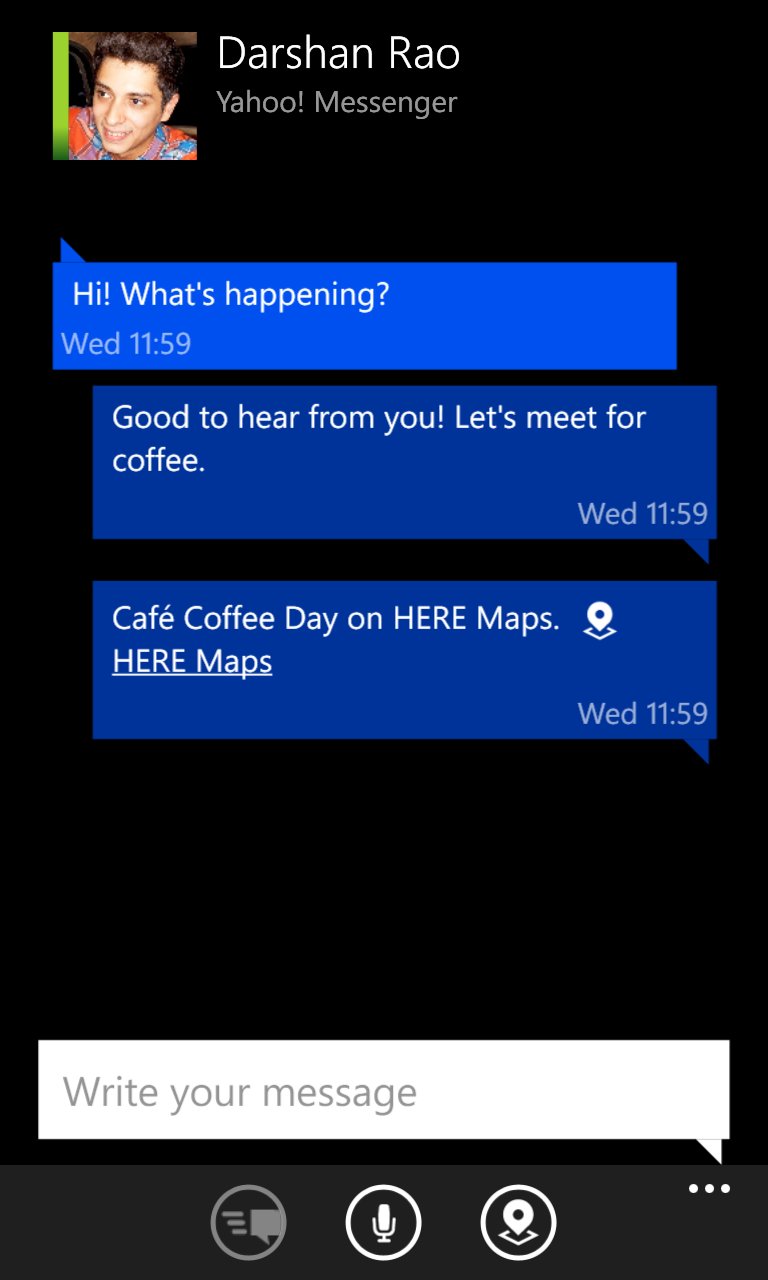This screenshot has height=1280, width=768.
Task: Open Darshan Rao's profile photo
Action: [131, 96]
